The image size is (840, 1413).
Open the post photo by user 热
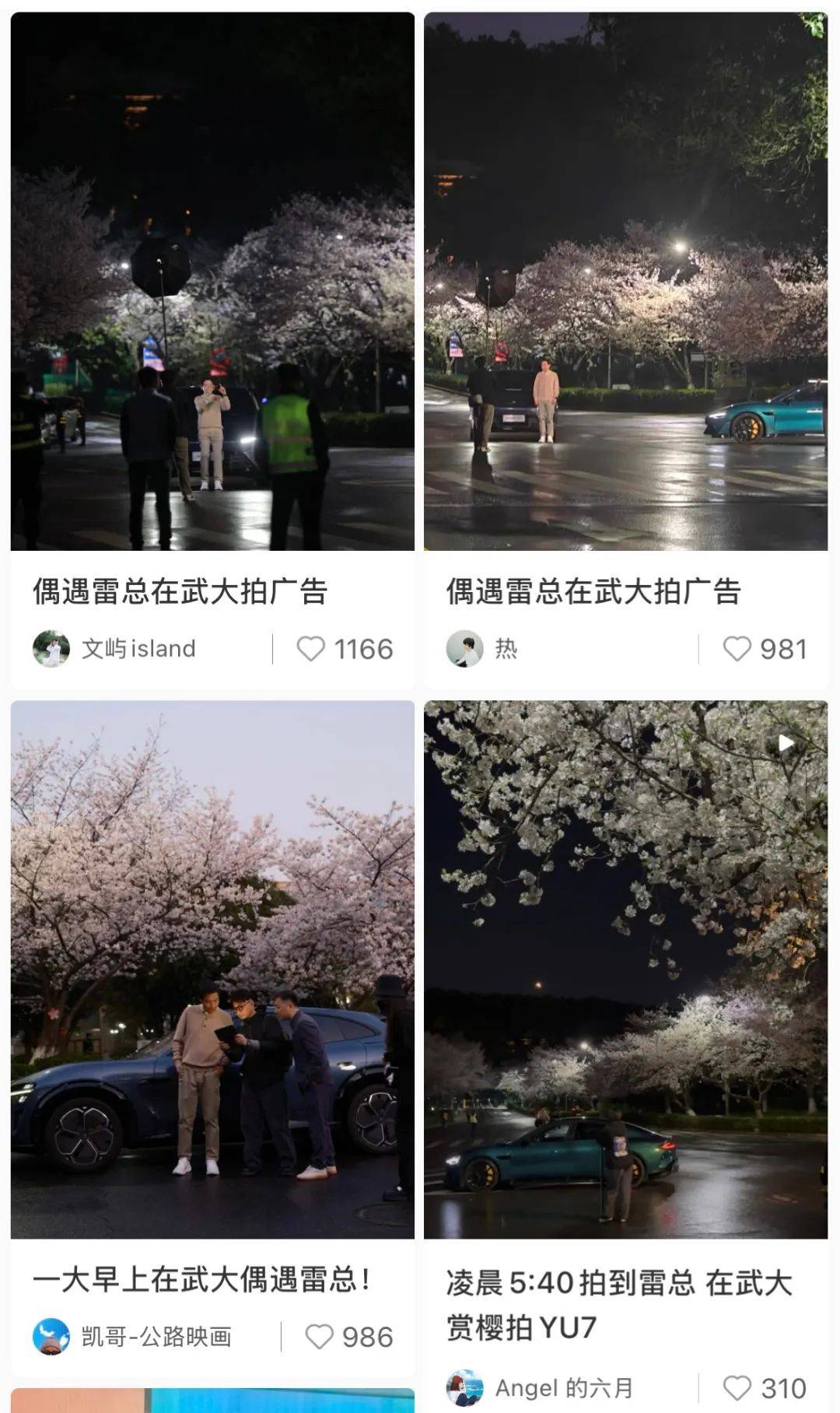tap(625, 282)
